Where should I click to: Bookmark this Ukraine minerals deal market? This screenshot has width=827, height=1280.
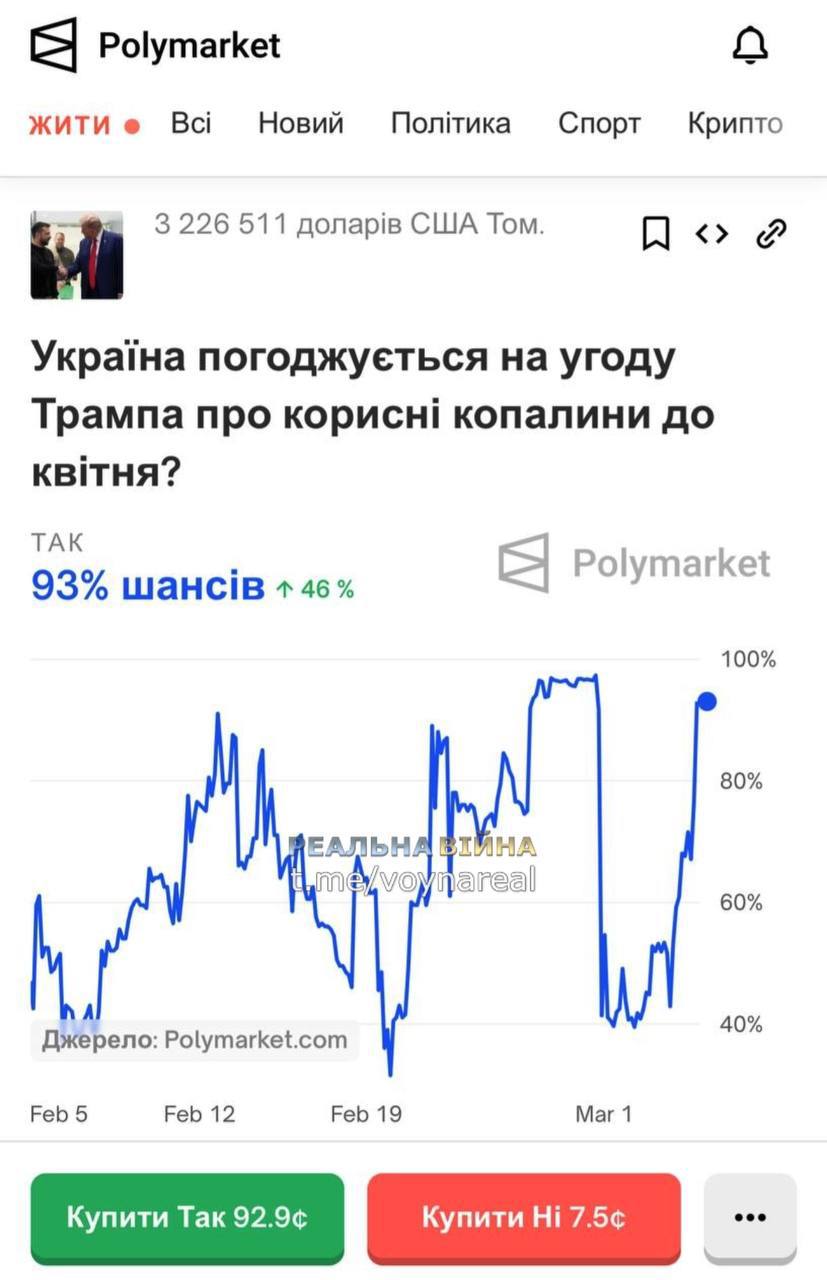(655, 235)
